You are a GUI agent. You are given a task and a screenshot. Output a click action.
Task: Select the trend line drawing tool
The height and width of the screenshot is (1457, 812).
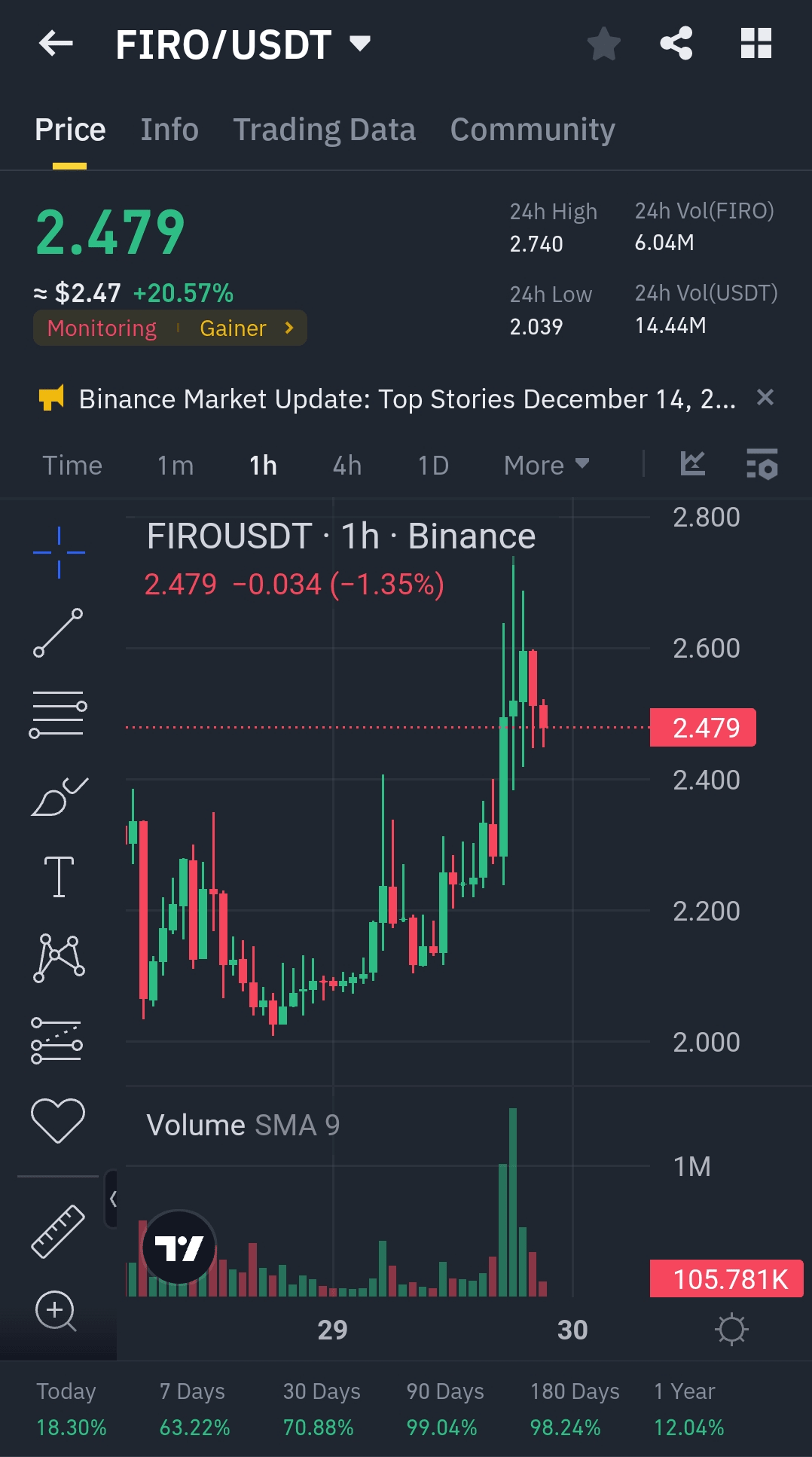pos(58,633)
